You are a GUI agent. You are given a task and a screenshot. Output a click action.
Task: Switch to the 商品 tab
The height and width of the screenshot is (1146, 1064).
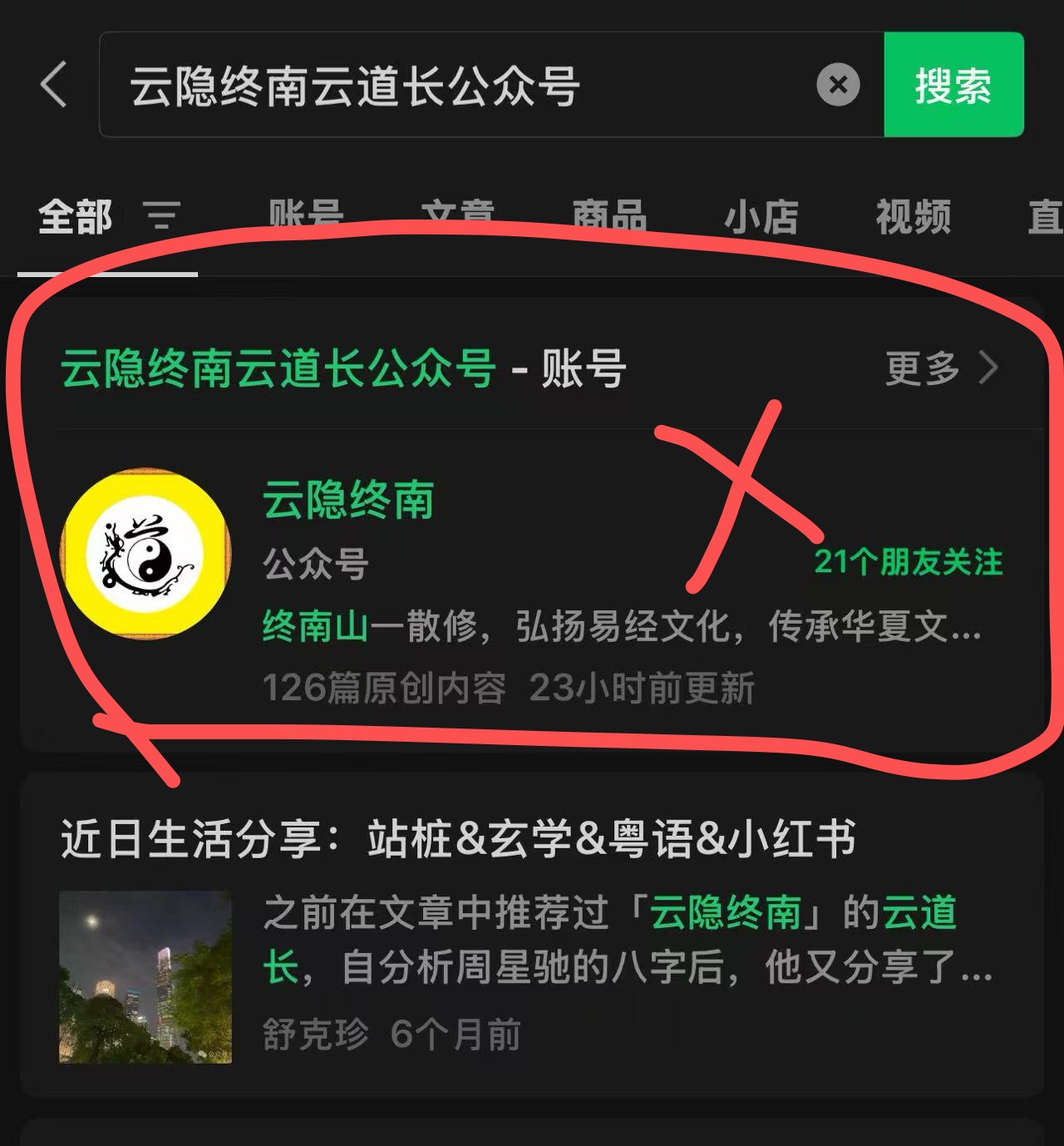pos(609,217)
